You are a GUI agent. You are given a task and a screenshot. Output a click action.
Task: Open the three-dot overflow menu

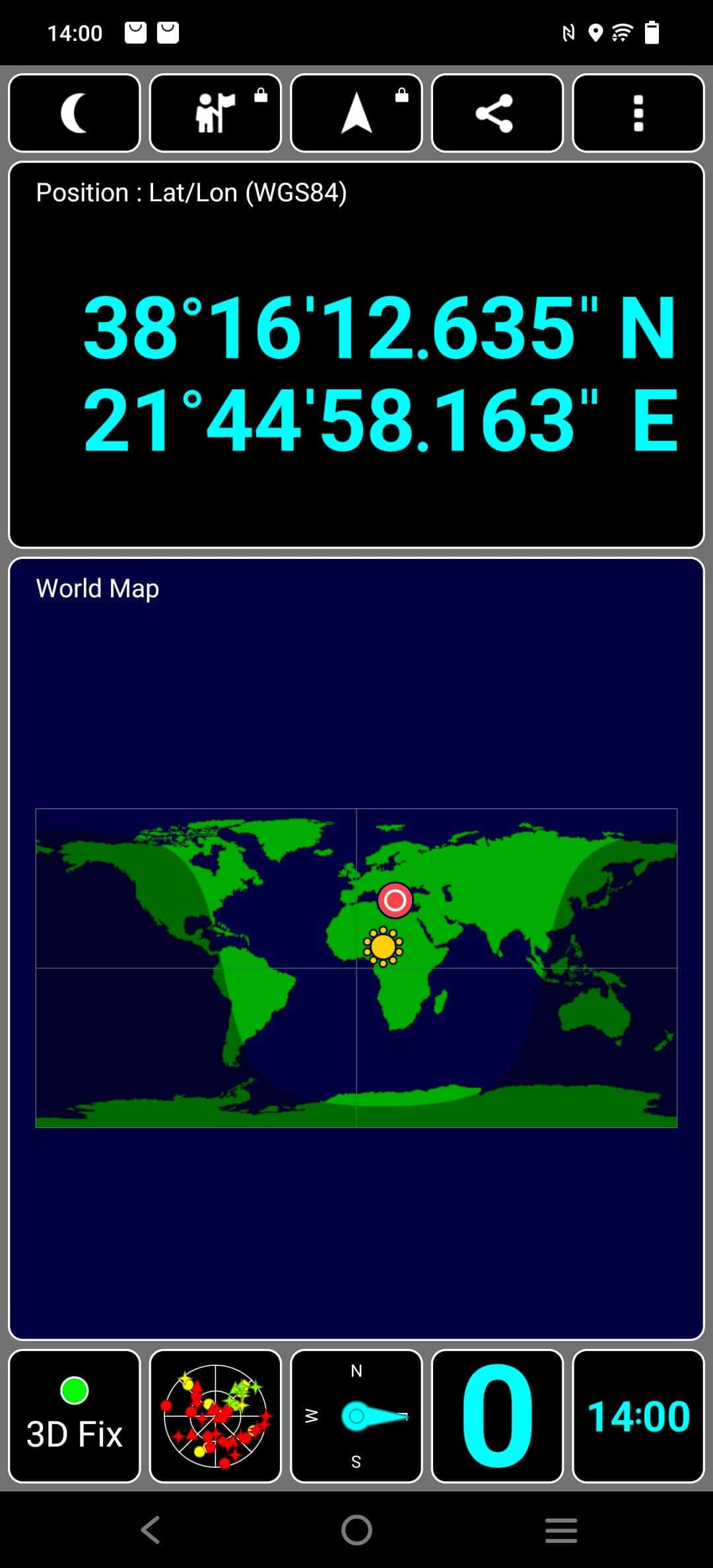coord(638,113)
